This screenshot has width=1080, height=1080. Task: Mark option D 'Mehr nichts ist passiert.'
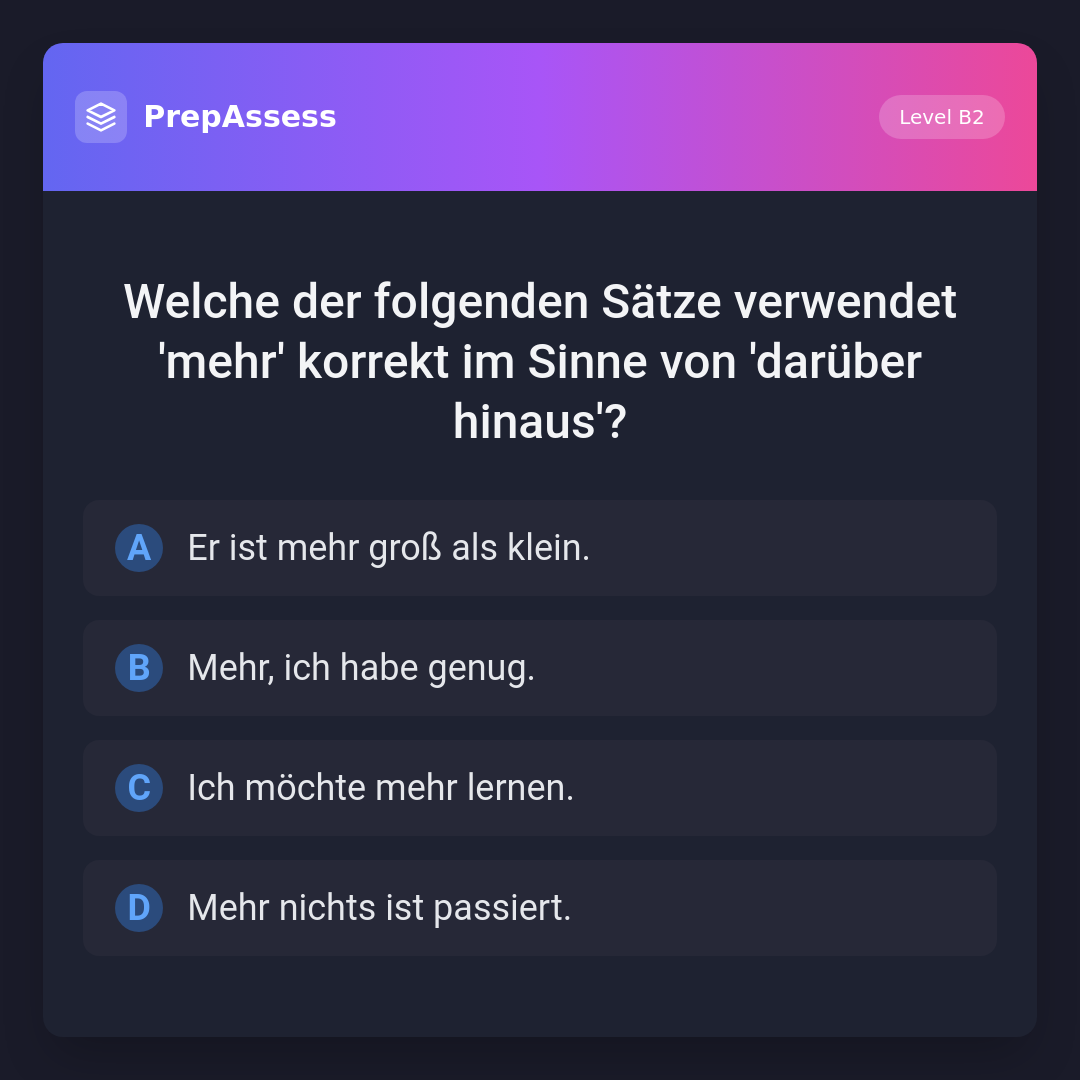point(540,908)
